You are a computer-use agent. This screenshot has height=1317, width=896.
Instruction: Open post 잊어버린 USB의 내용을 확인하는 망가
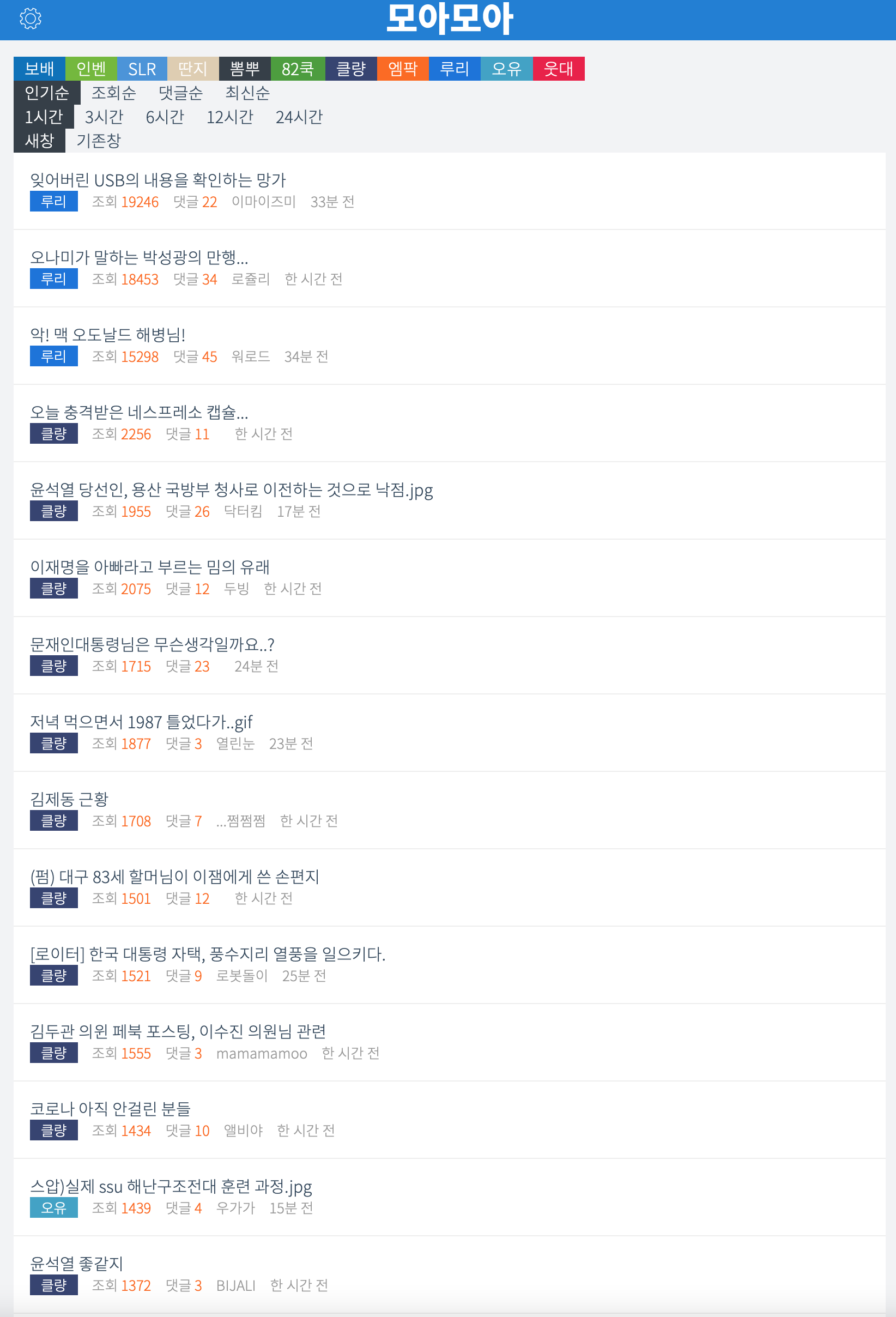(158, 180)
